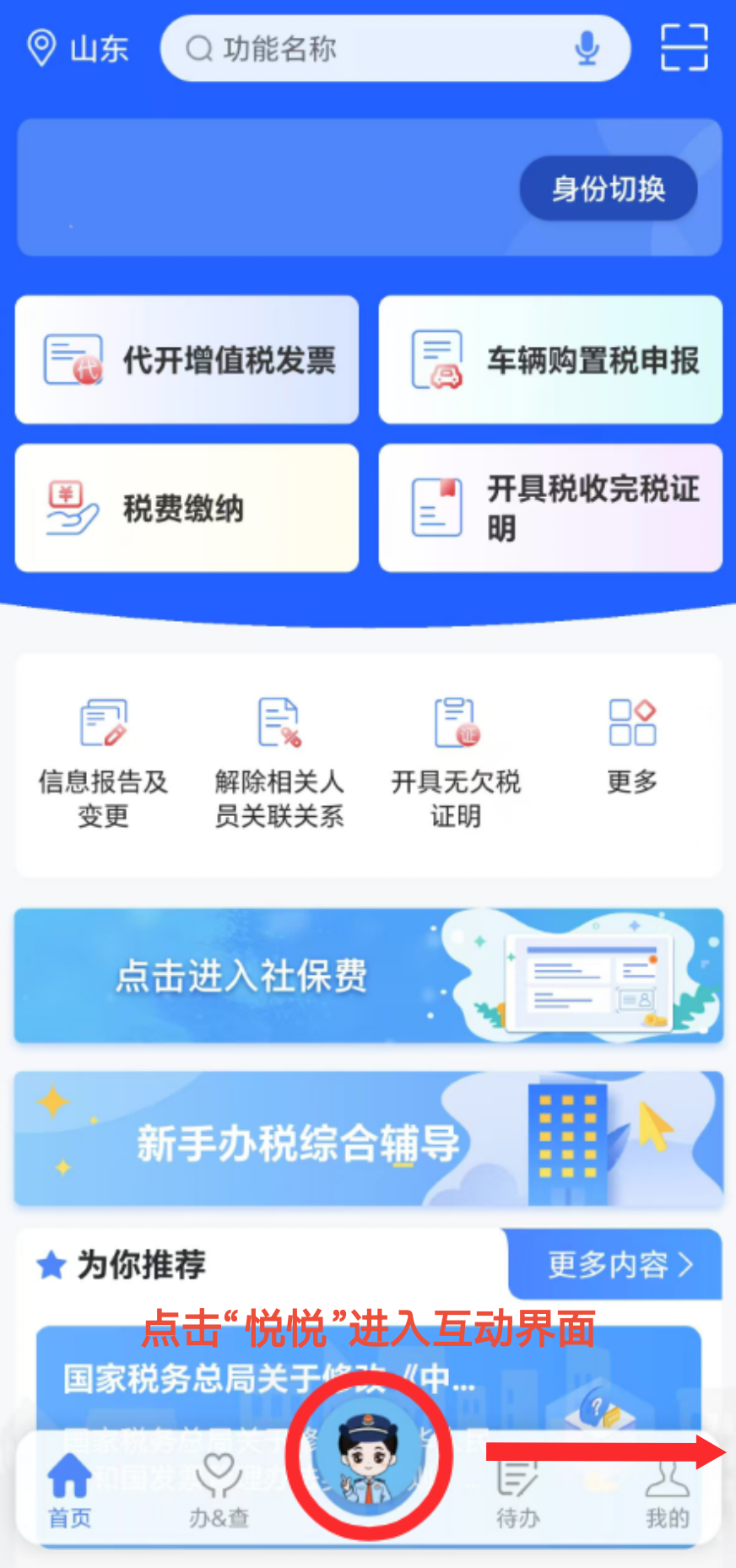Open the 山东 location selector
This screenshot has height=1568, width=736.
pyautogui.click(x=78, y=48)
